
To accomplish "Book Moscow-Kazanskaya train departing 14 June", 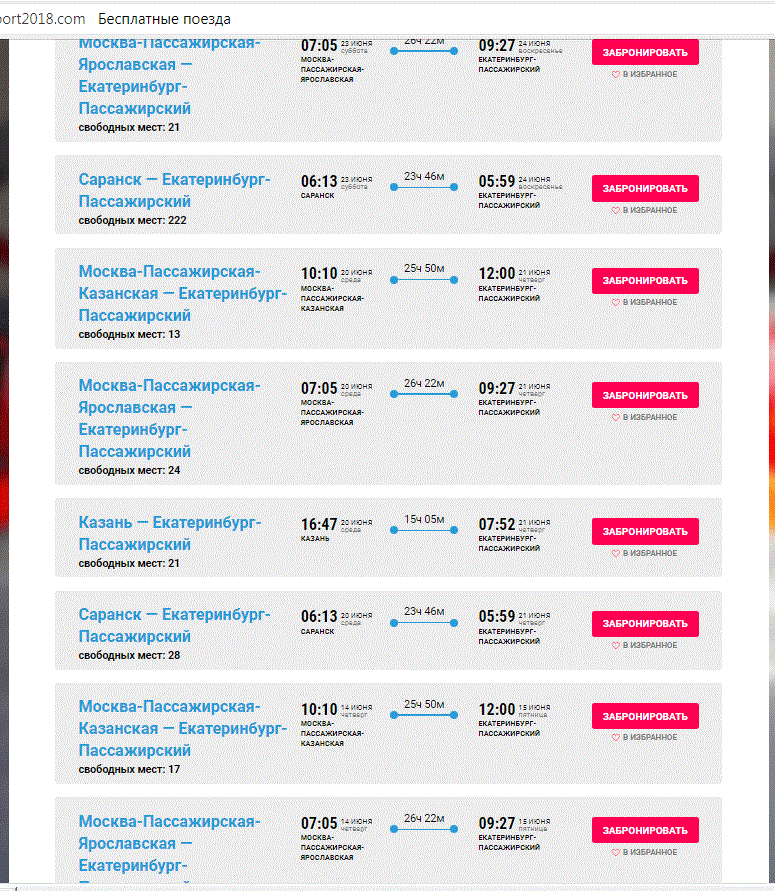I will coord(645,715).
